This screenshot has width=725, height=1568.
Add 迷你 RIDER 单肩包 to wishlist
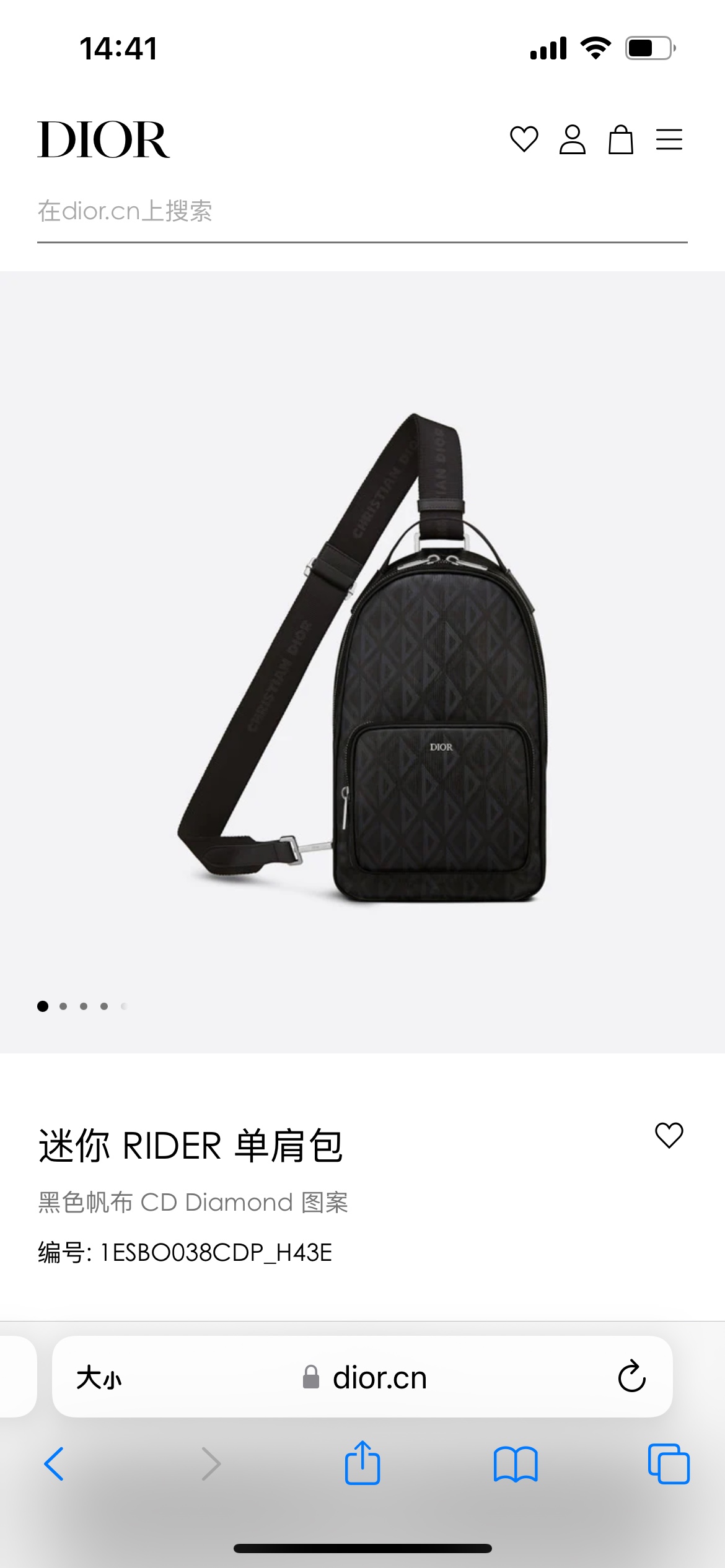[669, 1135]
